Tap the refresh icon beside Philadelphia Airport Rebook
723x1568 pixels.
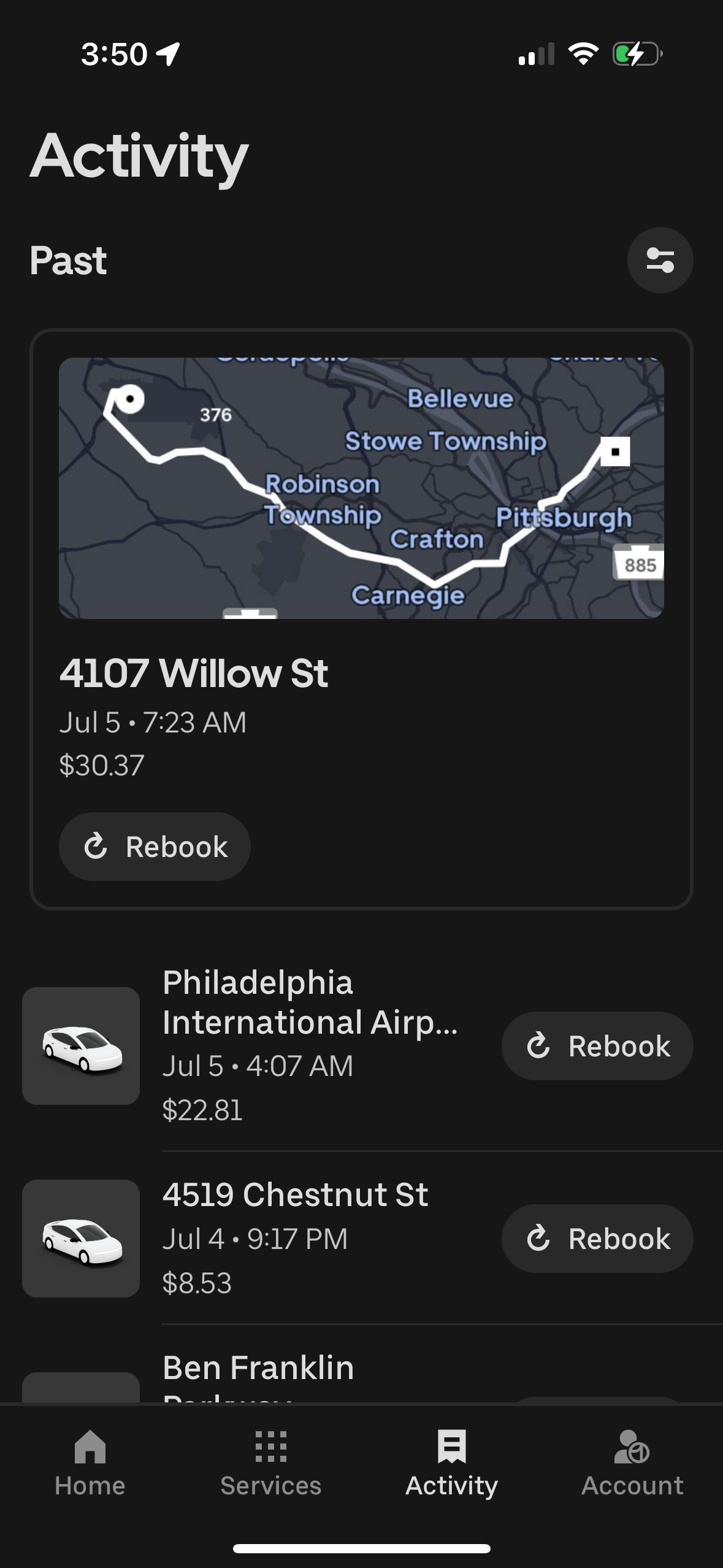point(538,1046)
